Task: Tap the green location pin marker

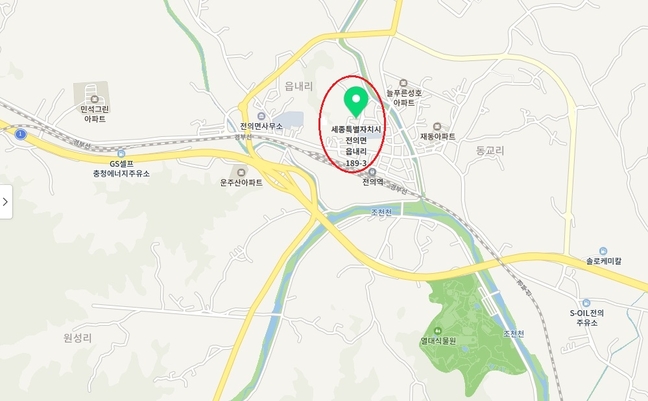Action: click(354, 102)
